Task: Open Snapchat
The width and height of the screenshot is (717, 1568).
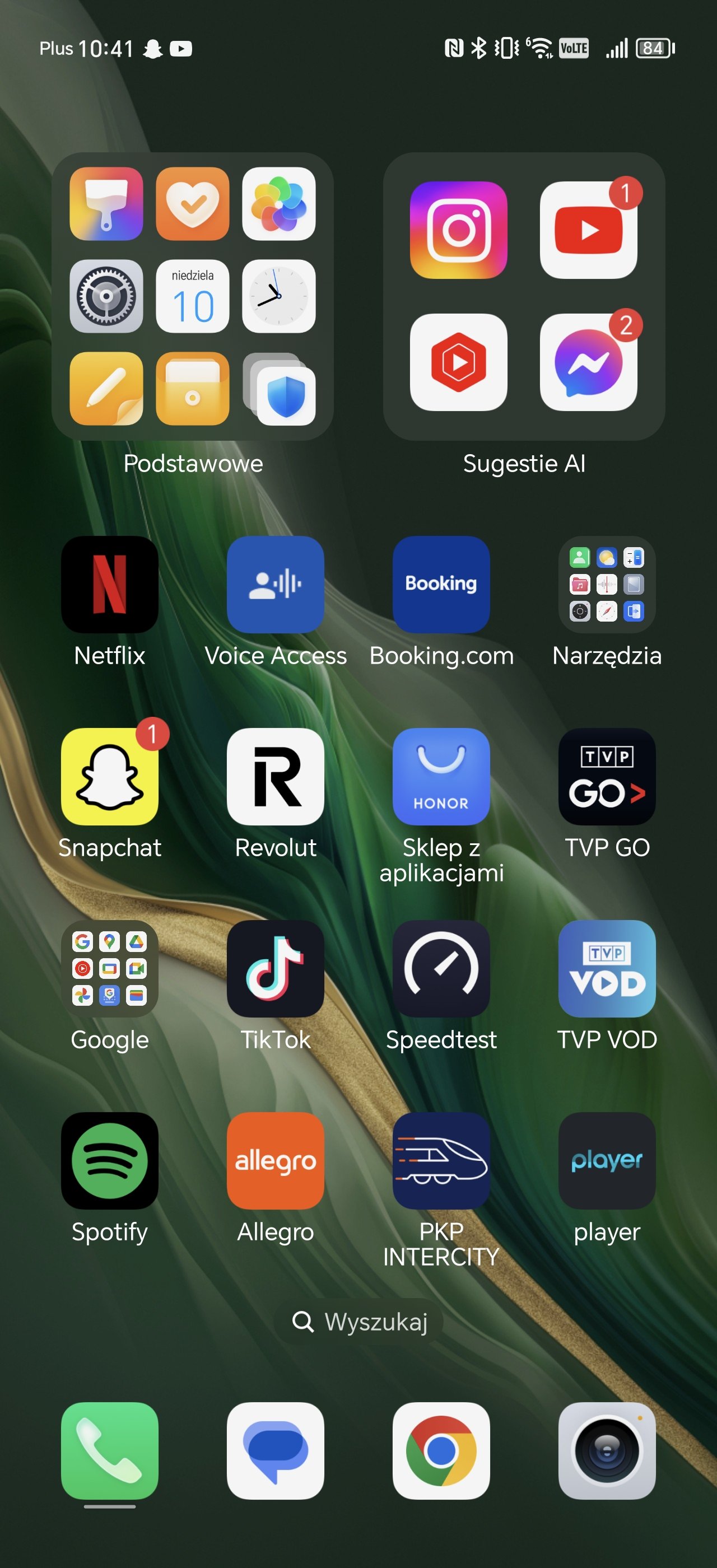Action: point(110,776)
